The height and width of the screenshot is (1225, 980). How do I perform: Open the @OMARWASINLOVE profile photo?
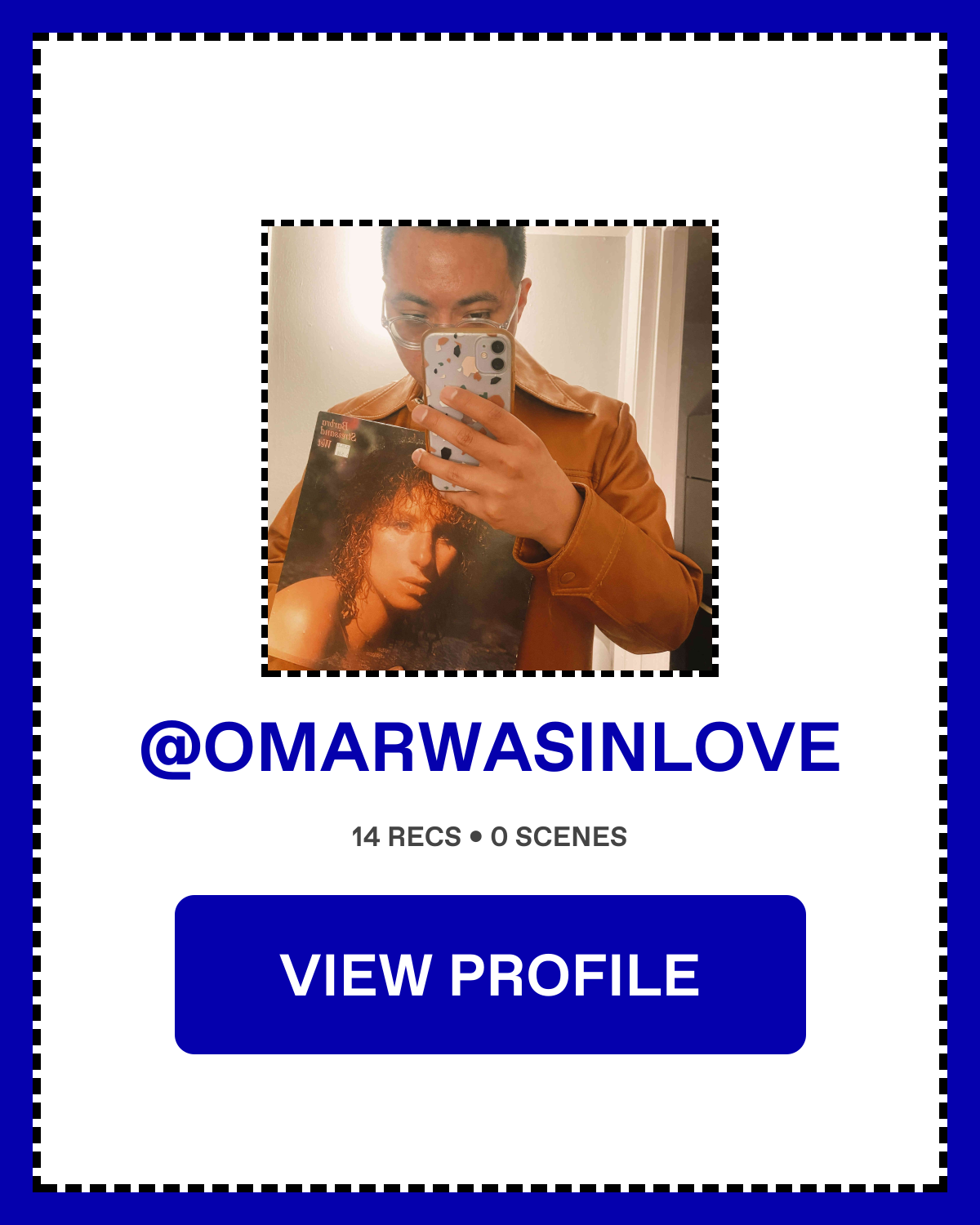point(490,448)
